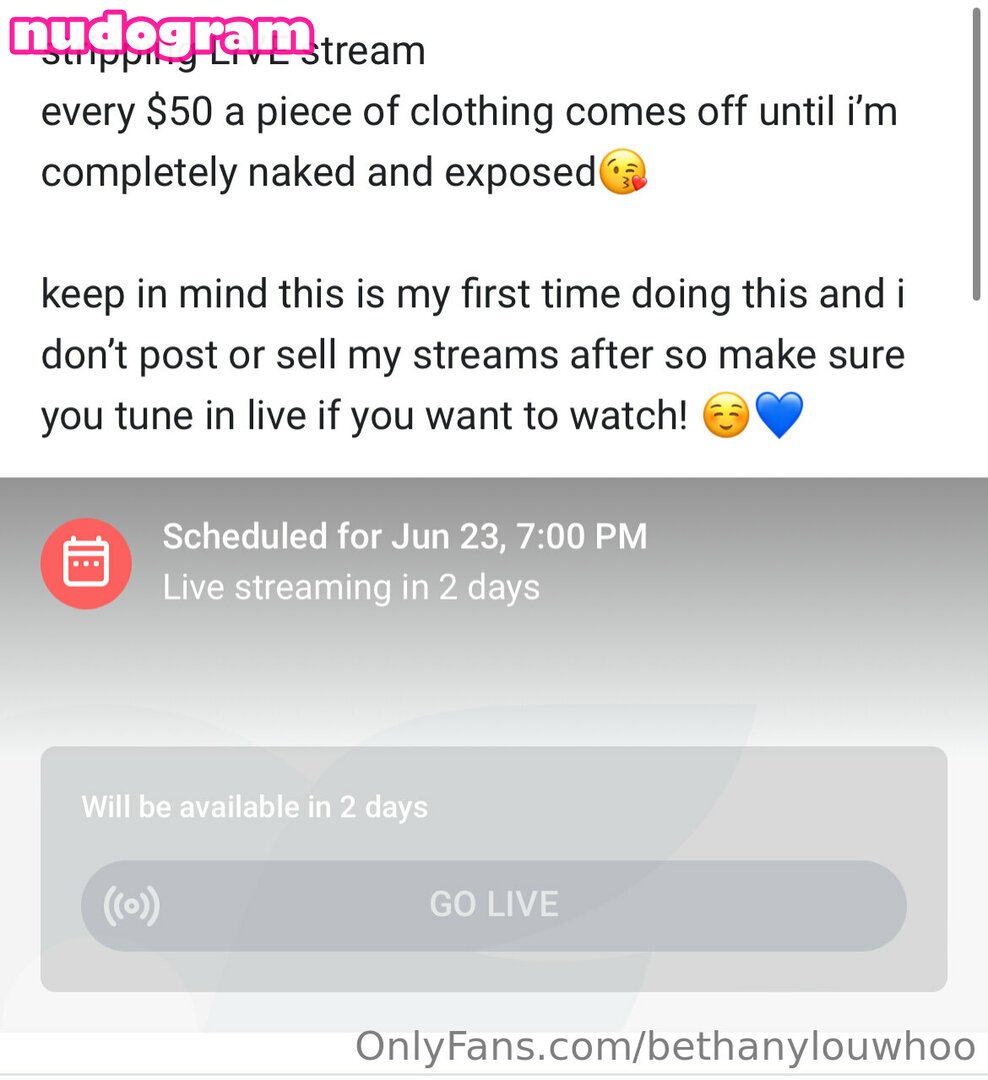This screenshot has height=1080, width=988.
Task: Click the Live streaming in 2 days text
Action: pos(351,587)
